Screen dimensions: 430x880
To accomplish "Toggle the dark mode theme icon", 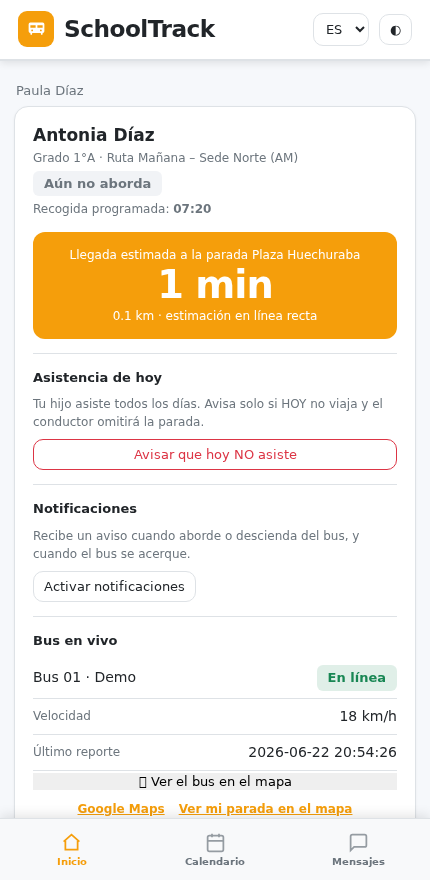I will [395, 29].
